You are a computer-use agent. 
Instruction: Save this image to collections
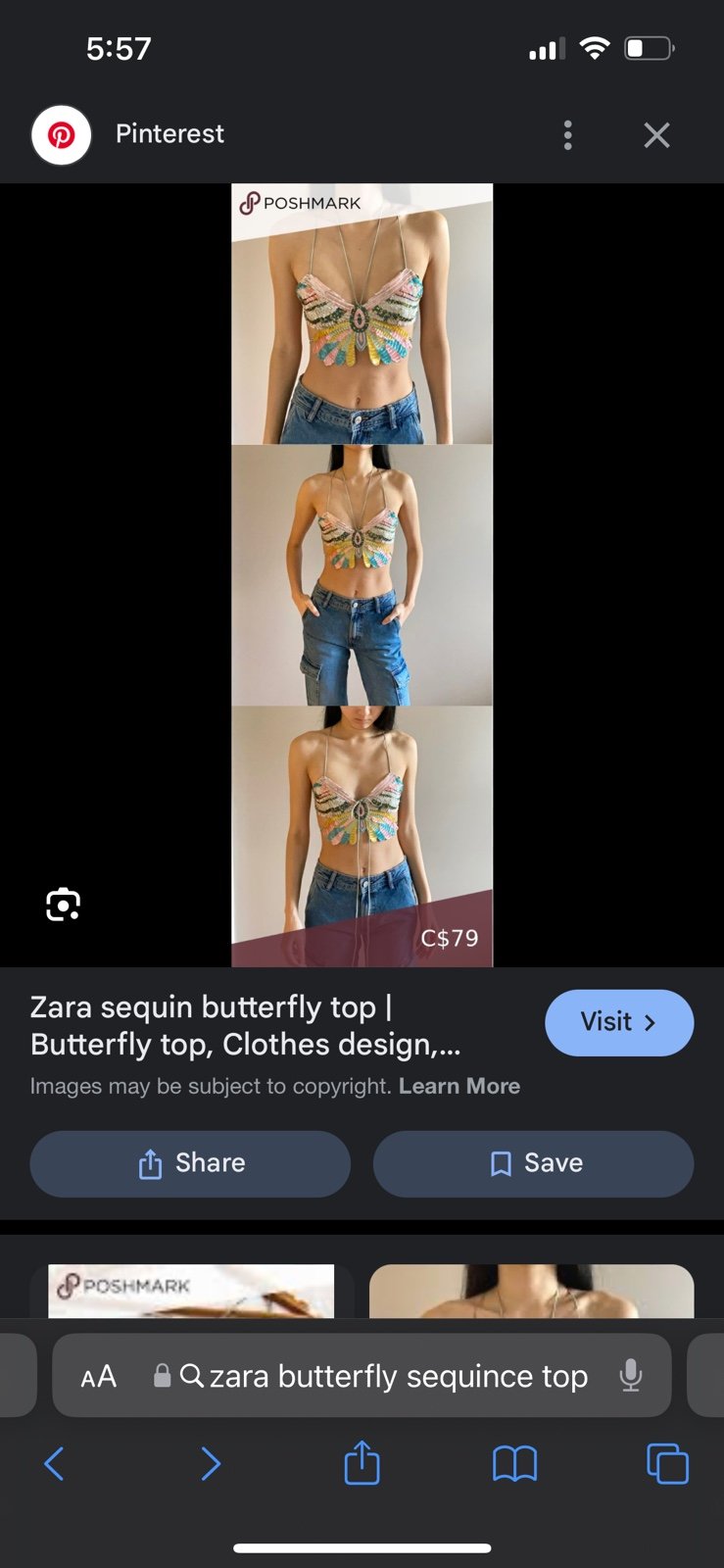(x=533, y=1163)
